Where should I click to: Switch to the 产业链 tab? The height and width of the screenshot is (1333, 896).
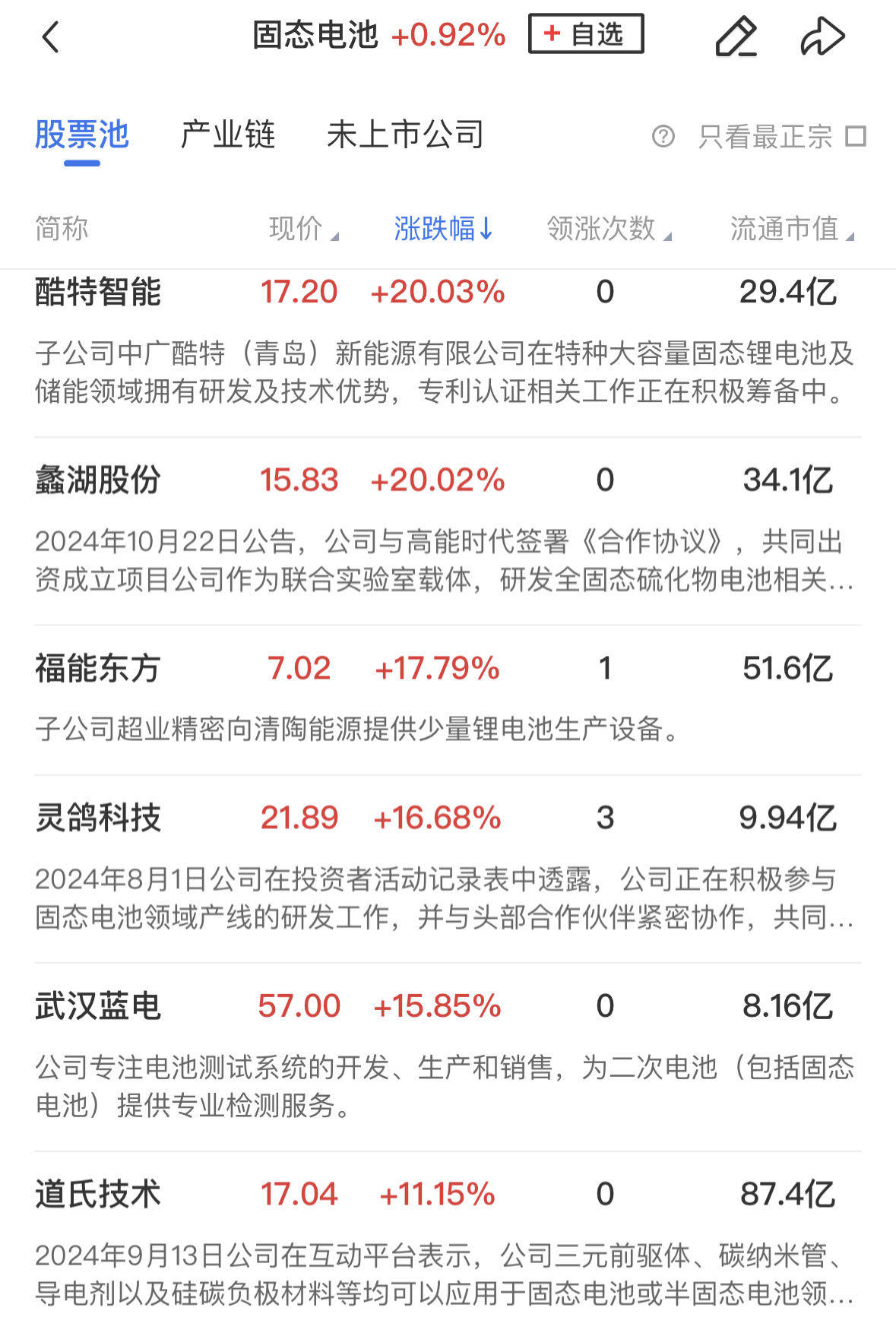tap(227, 135)
